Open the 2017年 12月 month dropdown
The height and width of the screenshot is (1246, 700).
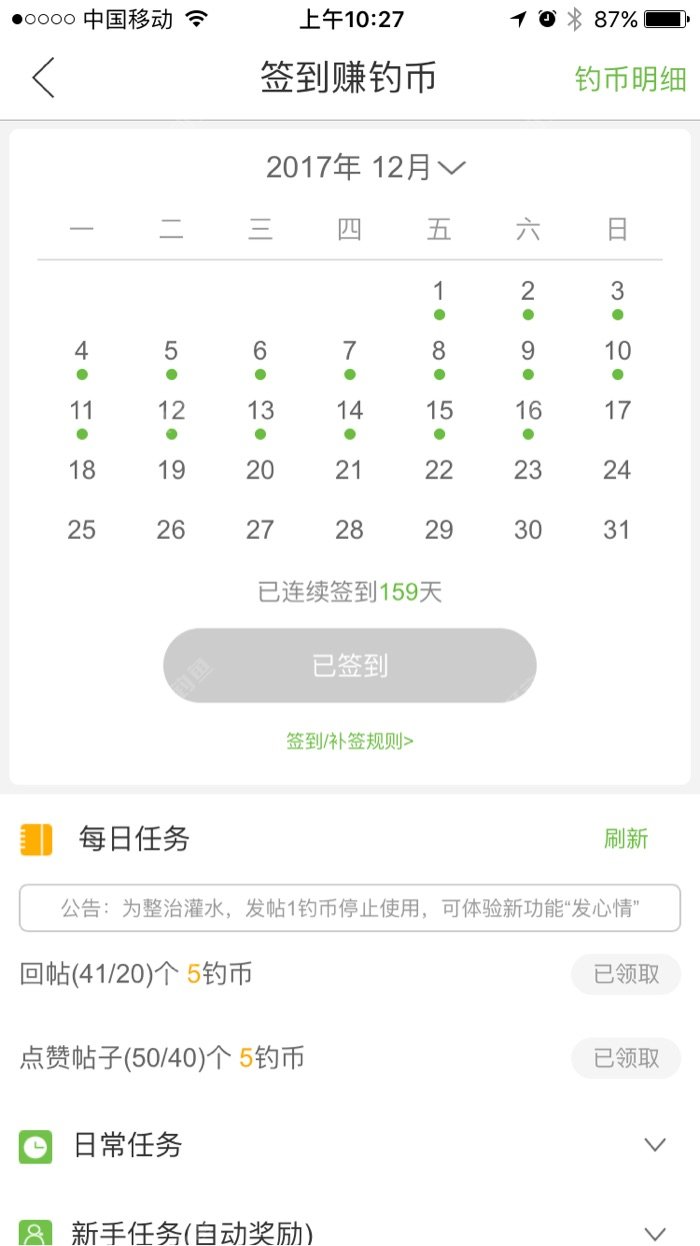point(365,167)
